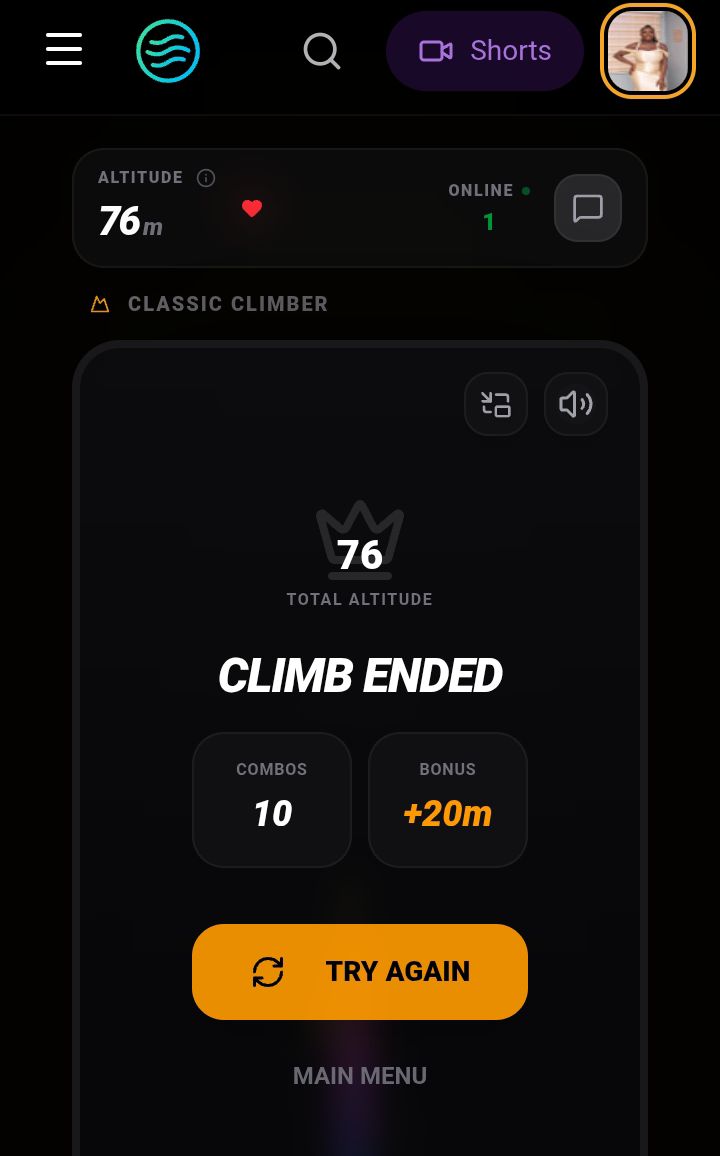Viewport: 720px width, 1156px height.
Task: Switch the game's screen layout
Action: pyautogui.click(x=496, y=404)
